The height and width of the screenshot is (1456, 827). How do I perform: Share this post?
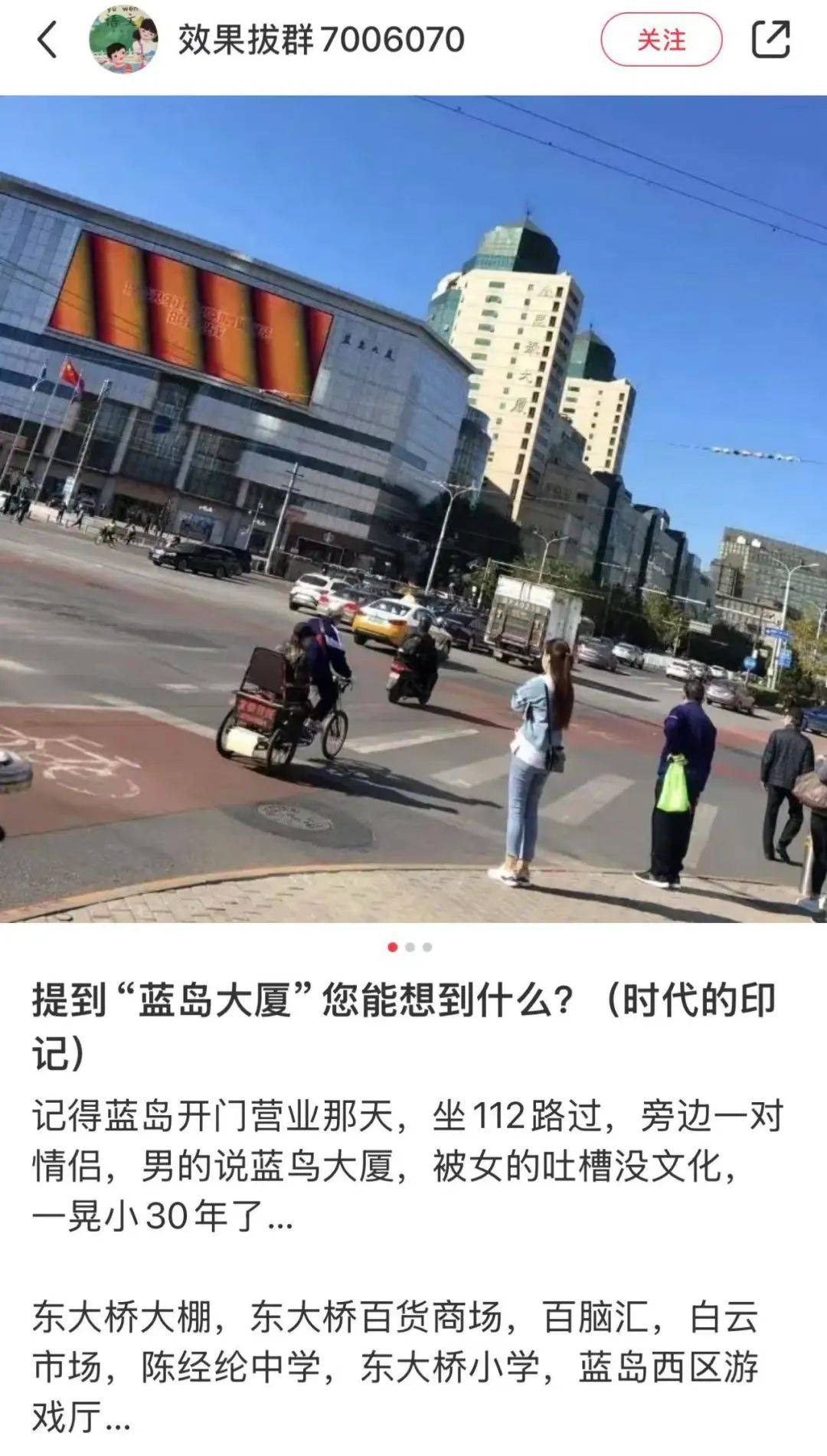coord(770,40)
